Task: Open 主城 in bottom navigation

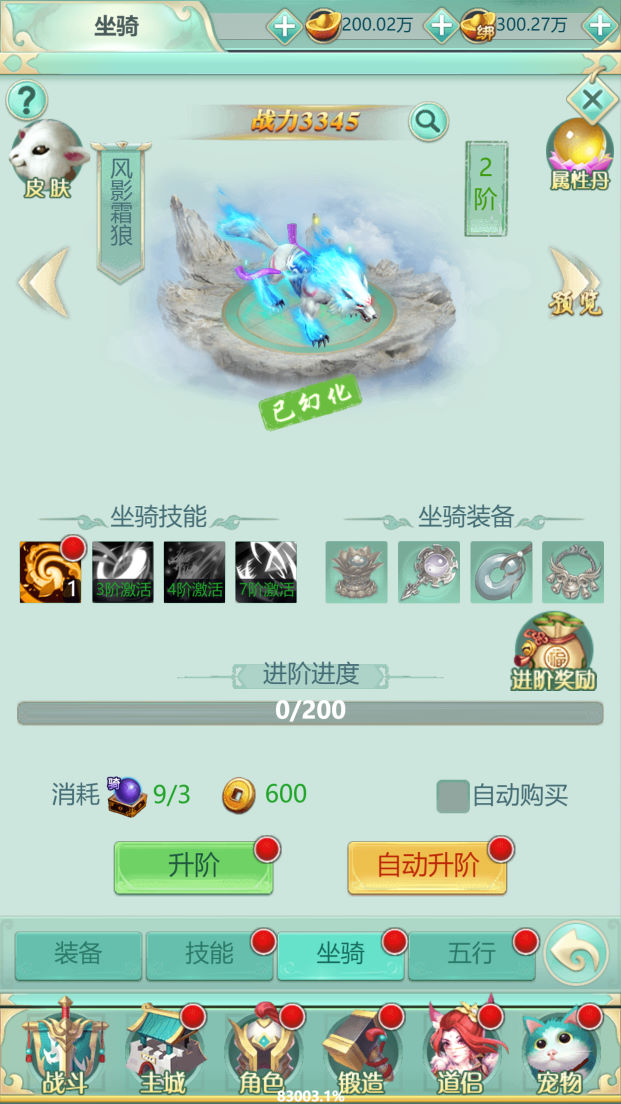Action: pos(162,1050)
